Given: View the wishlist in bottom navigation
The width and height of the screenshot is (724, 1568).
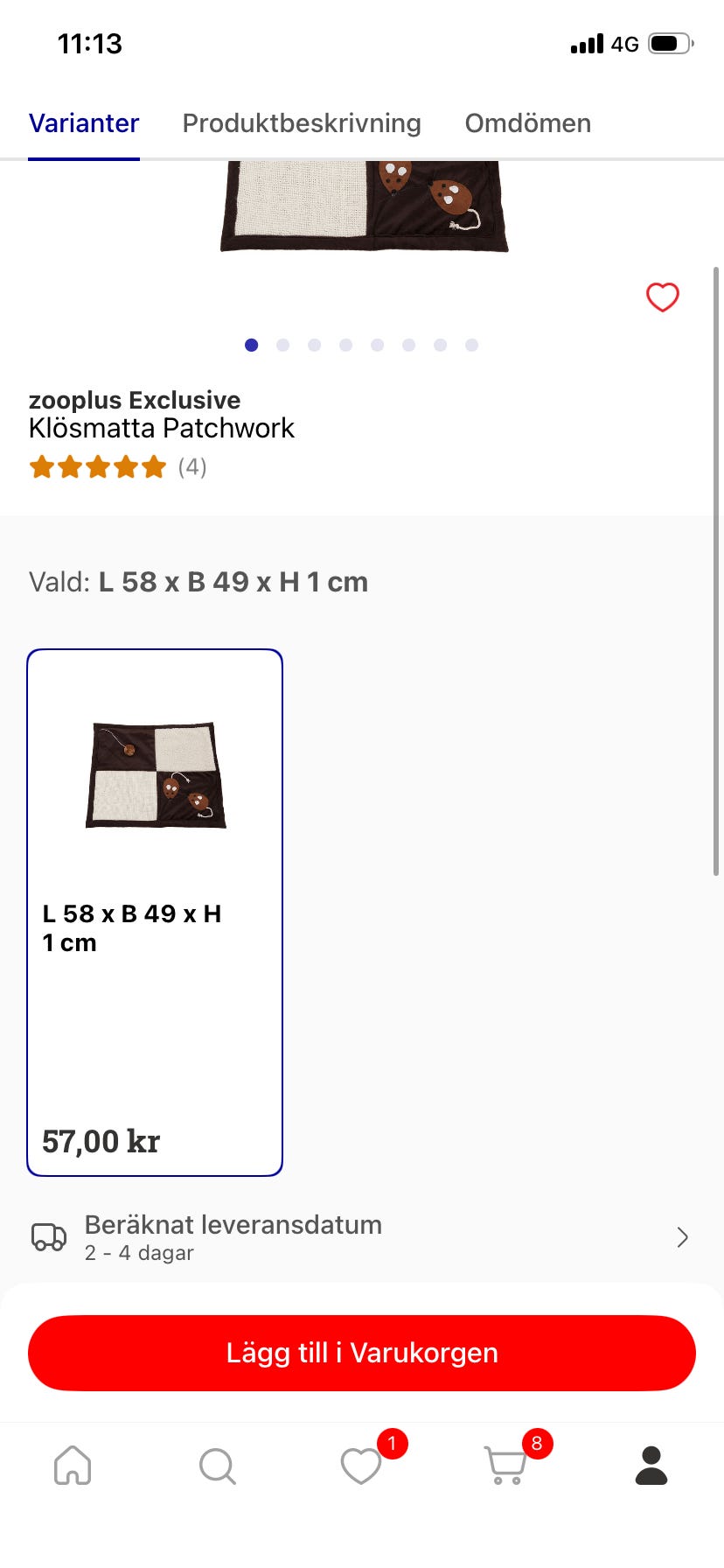Looking at the screenshot, I should 361,1465.
